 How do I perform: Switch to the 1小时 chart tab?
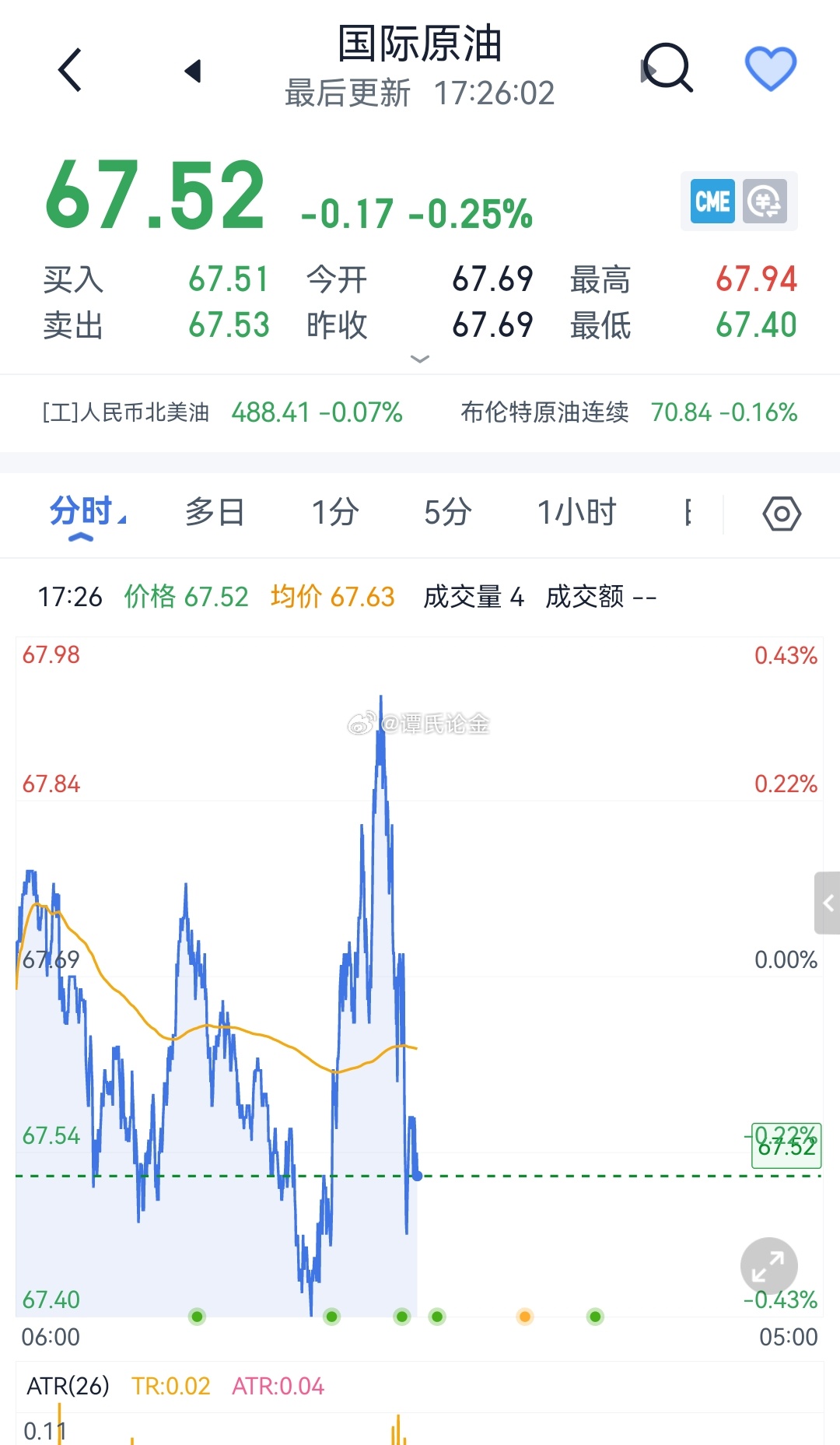click(576, 513)
